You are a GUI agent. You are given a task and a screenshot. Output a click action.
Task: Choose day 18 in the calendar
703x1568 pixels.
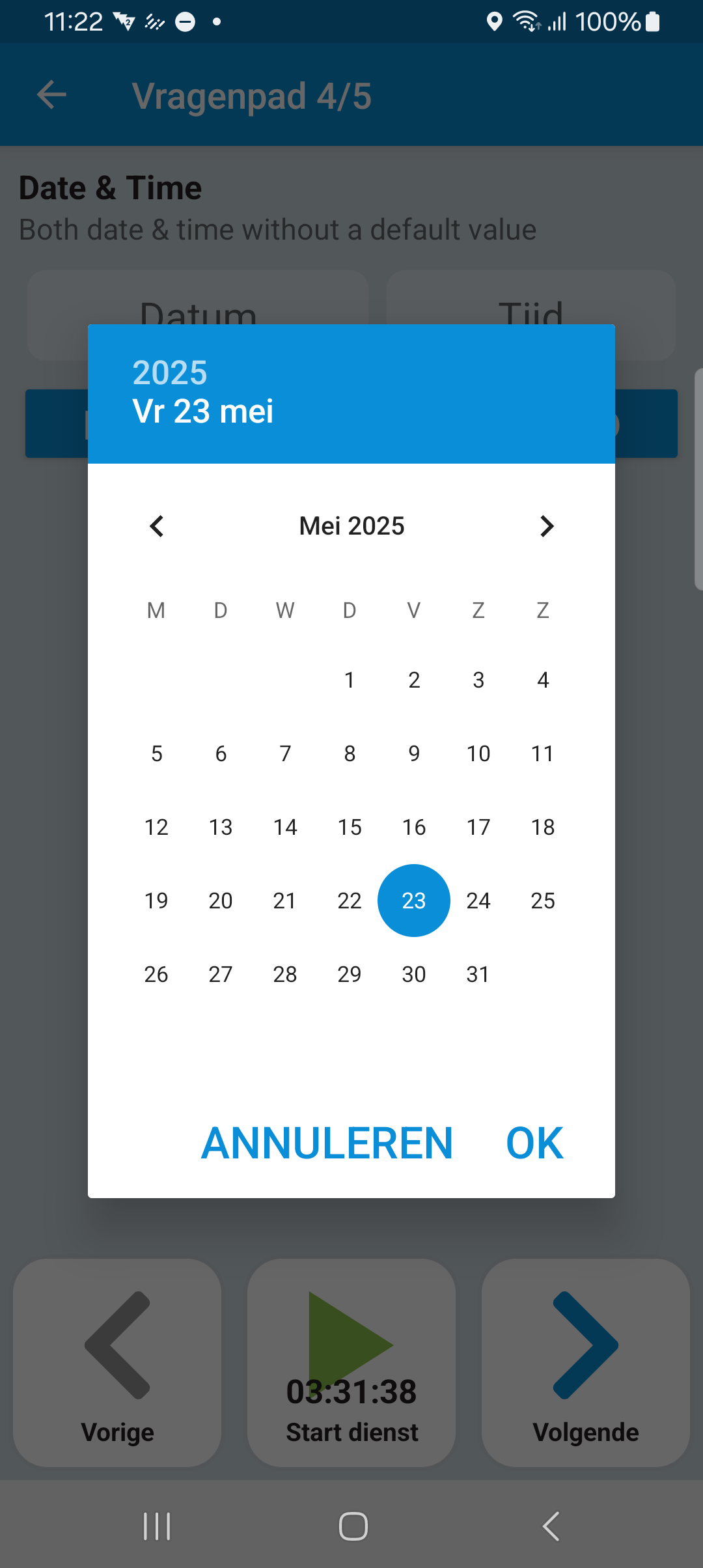pyautogui.click(x=543, y=828)
